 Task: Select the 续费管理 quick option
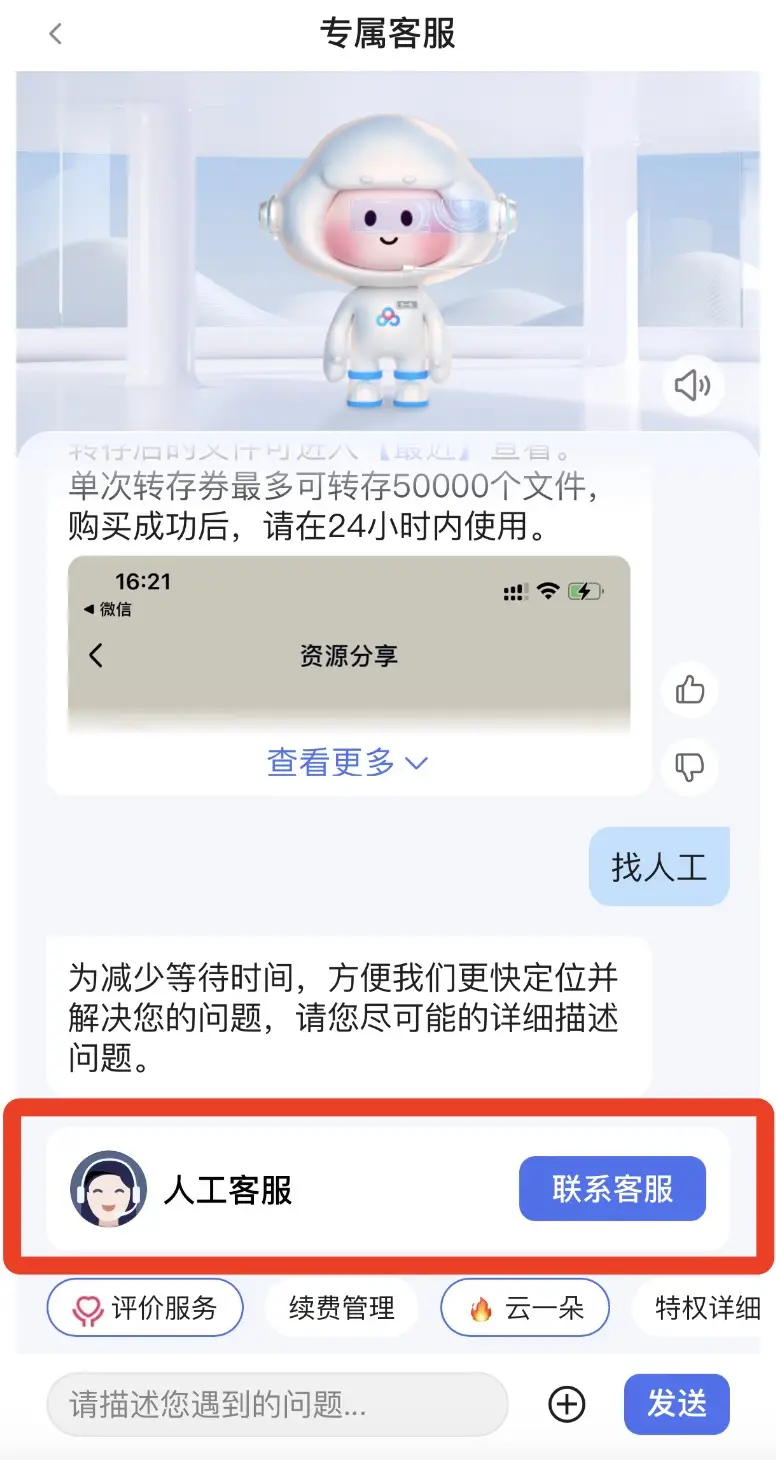341,1307
